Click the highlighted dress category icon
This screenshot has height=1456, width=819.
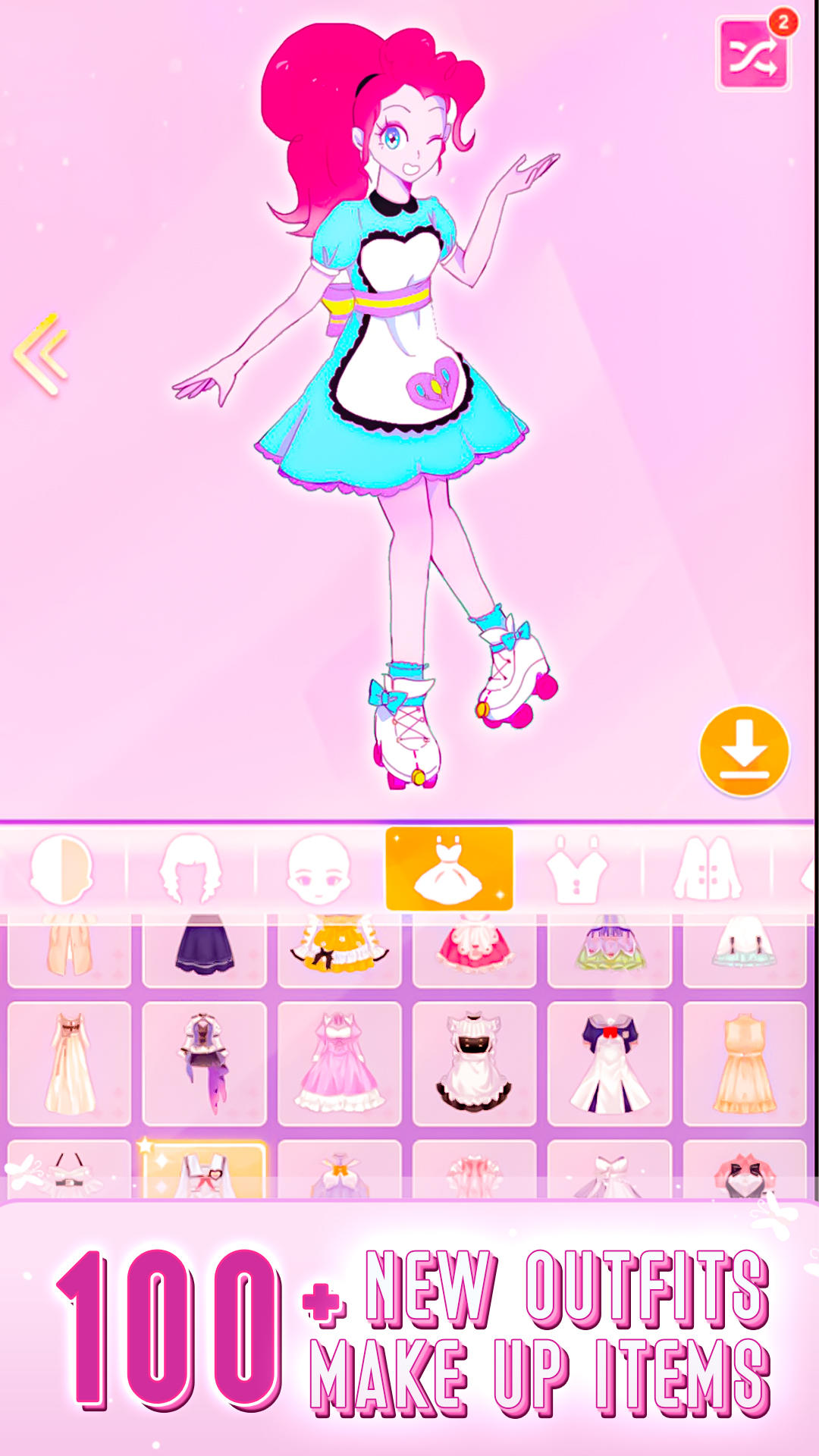[x=450, y=871]
